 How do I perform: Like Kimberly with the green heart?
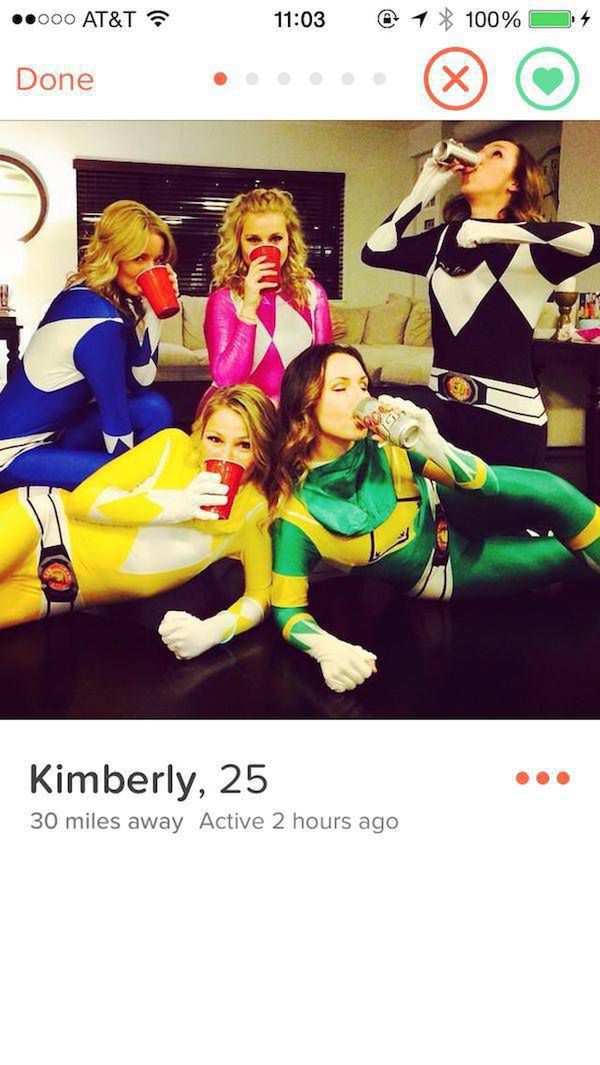(547, 80)
